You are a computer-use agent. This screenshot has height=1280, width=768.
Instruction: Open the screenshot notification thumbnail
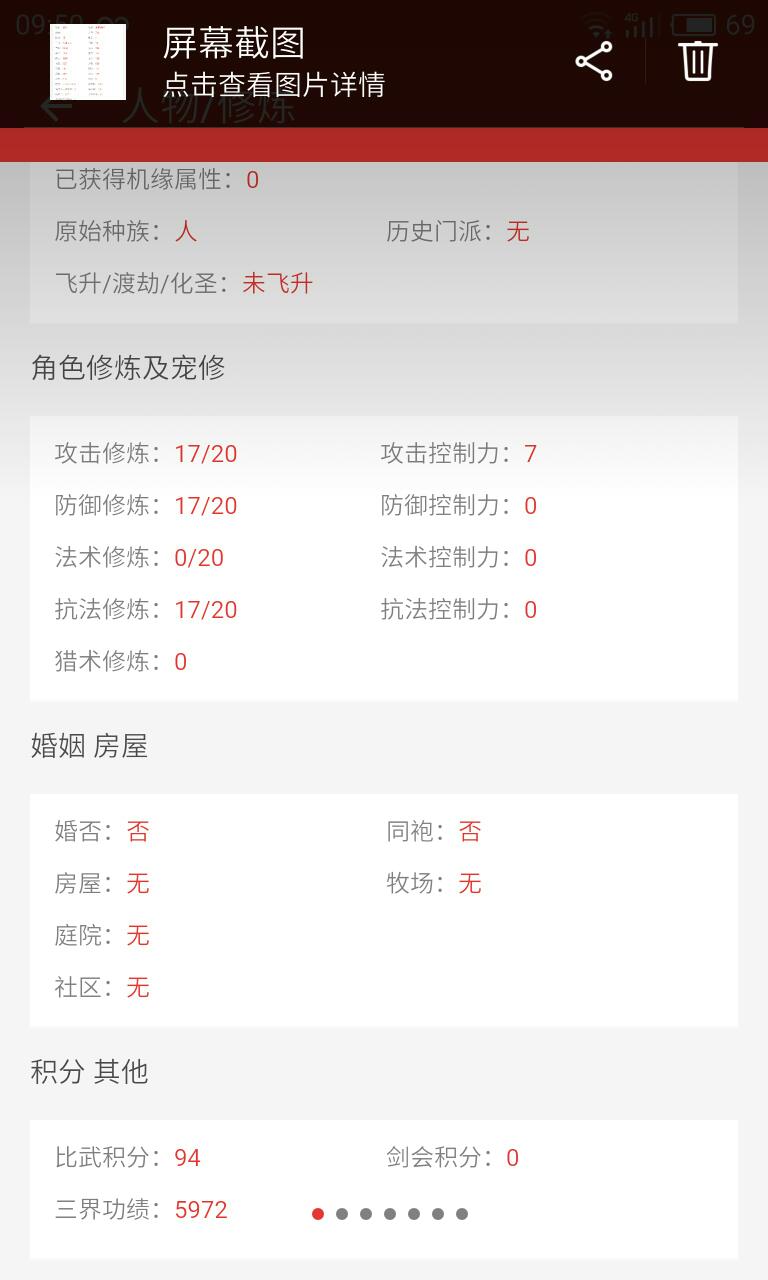(88, 62)
